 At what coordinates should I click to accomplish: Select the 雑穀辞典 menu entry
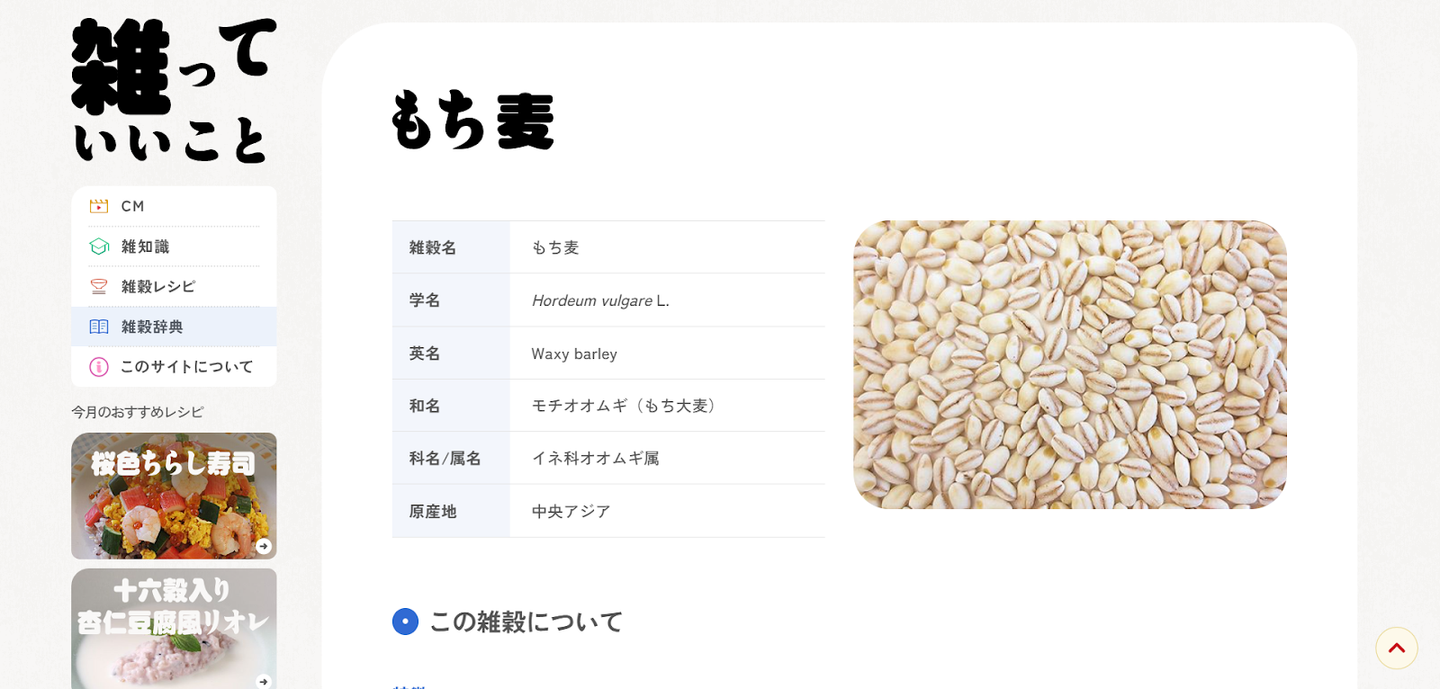[172, 326]
